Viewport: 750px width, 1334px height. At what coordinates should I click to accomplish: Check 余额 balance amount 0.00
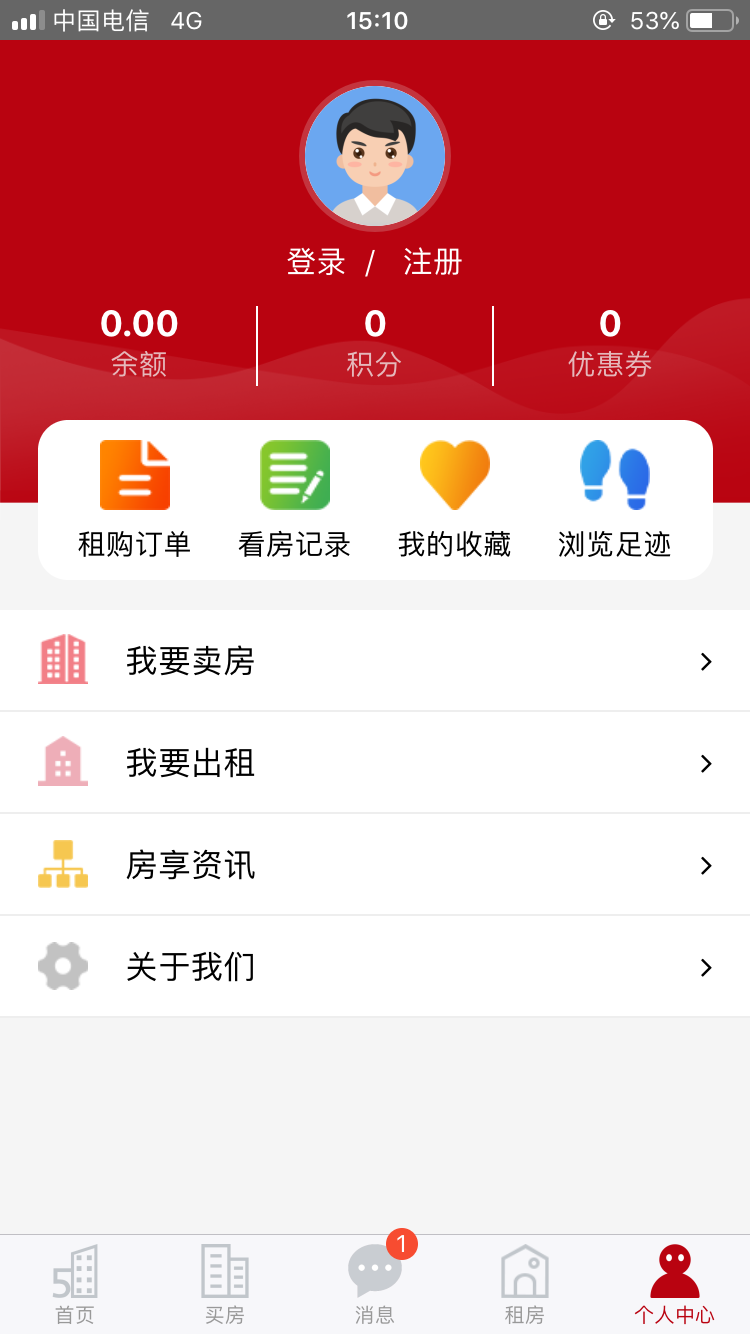pos(139,324)
